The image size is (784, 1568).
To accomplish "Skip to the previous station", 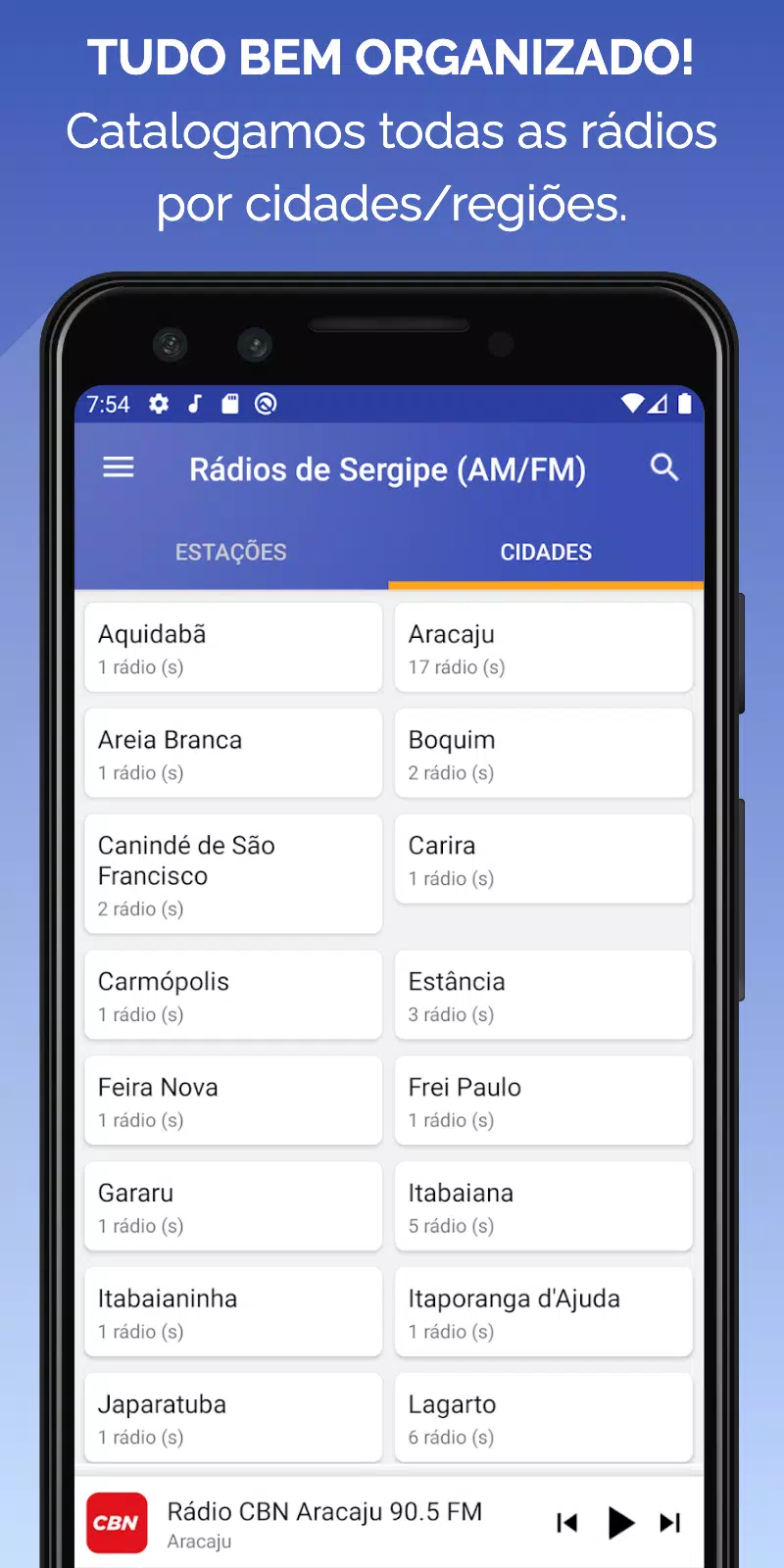I will coord(566,1522).
